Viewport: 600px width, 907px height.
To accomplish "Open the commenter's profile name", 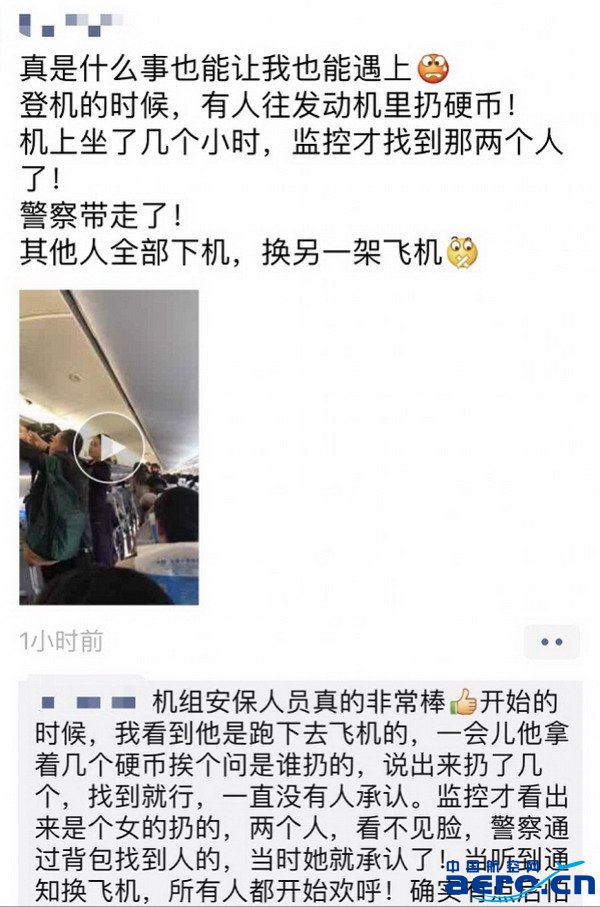I will (x=88, y=701).
